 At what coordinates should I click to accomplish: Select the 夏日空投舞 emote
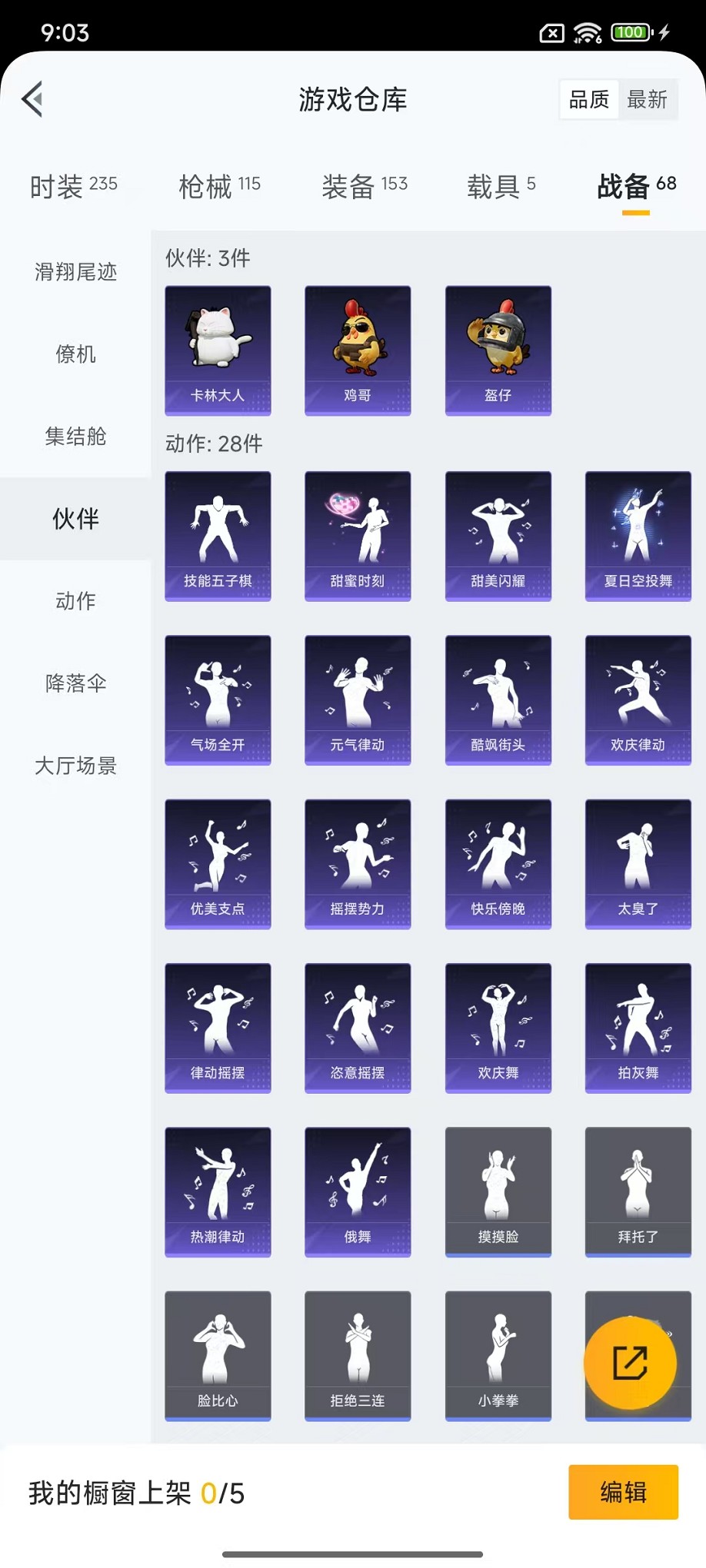click(638, 536)
